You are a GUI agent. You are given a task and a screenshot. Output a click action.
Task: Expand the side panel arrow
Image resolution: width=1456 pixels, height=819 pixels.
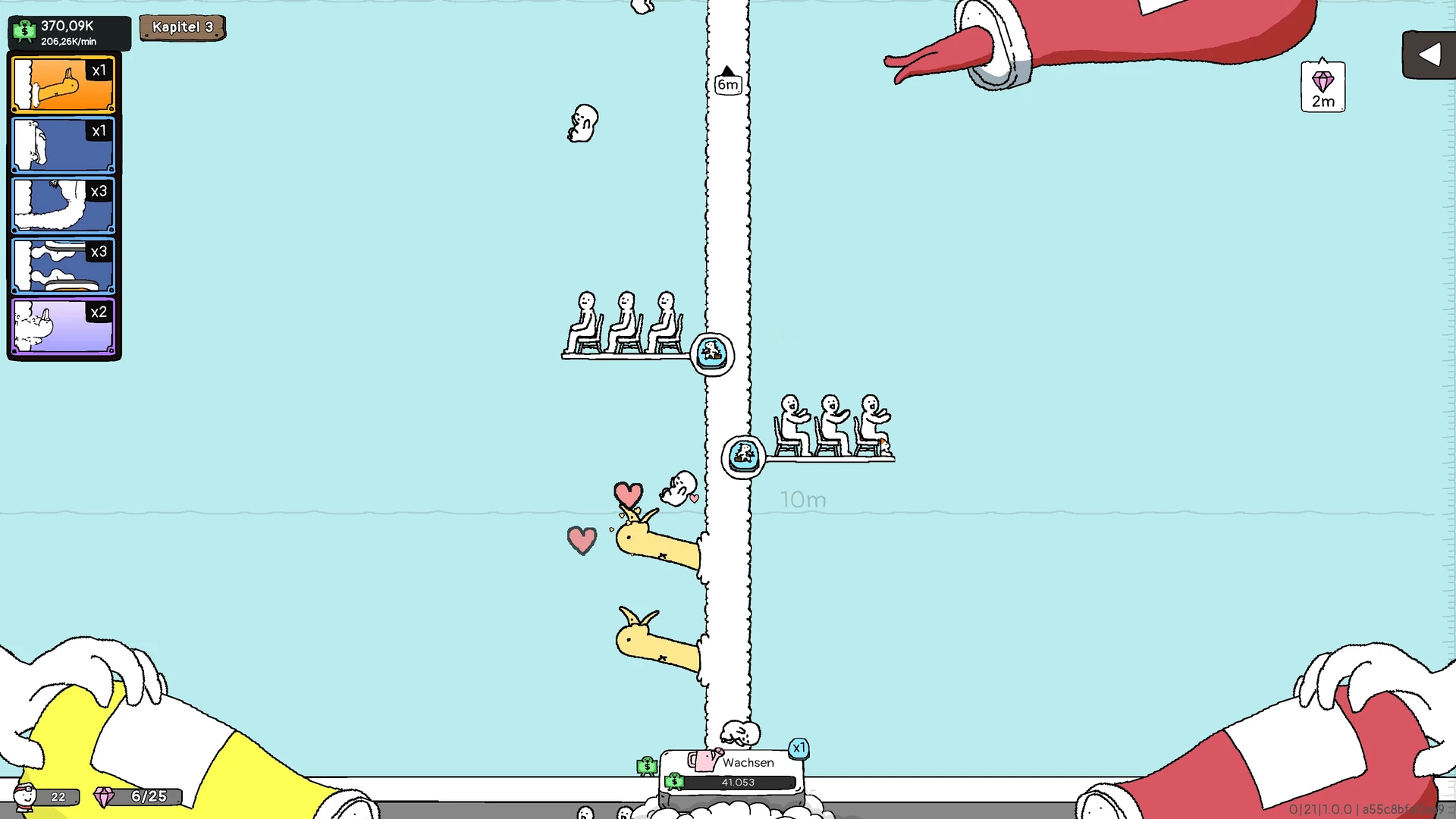pyautogui.click(x=1429, y=55)
